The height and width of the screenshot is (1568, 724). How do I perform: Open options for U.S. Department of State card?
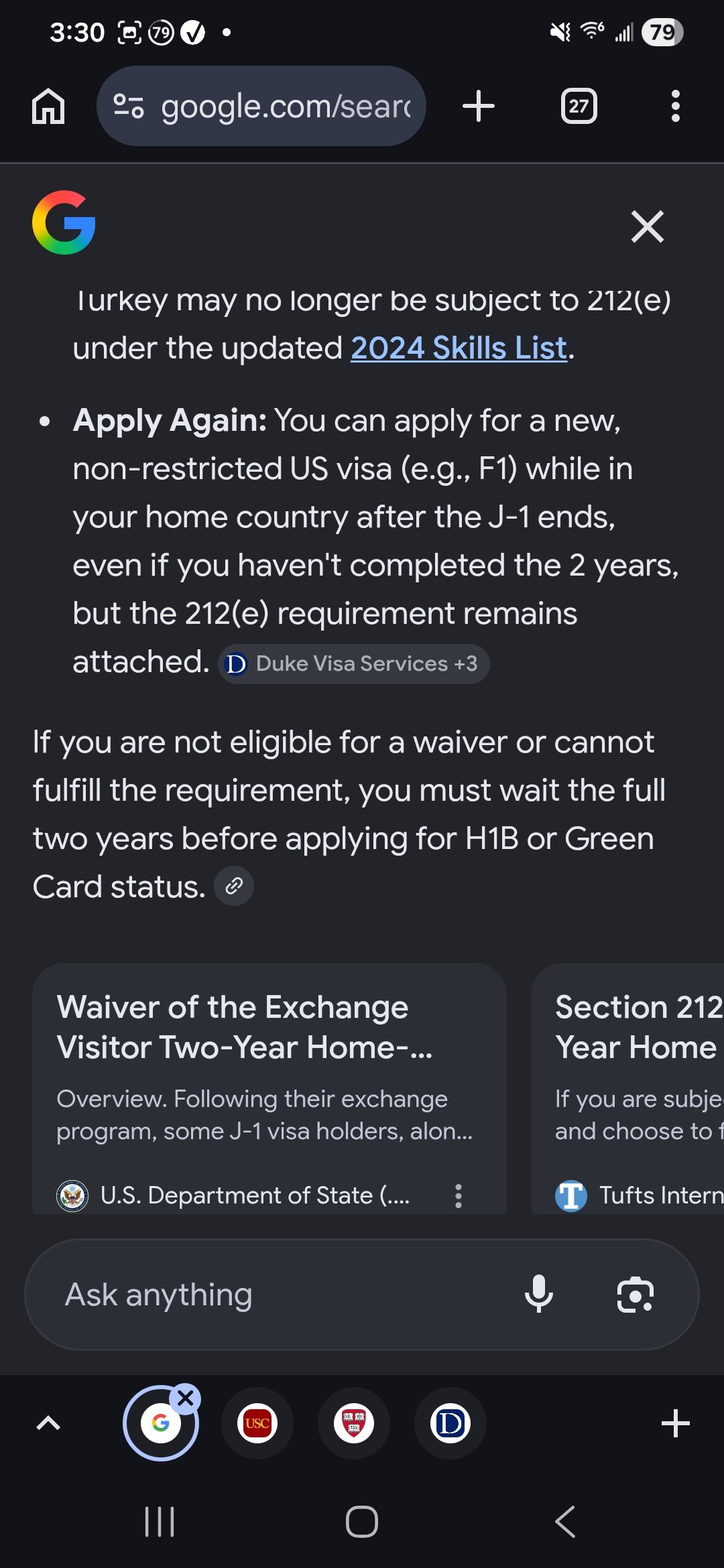[x=459, y=1196]
